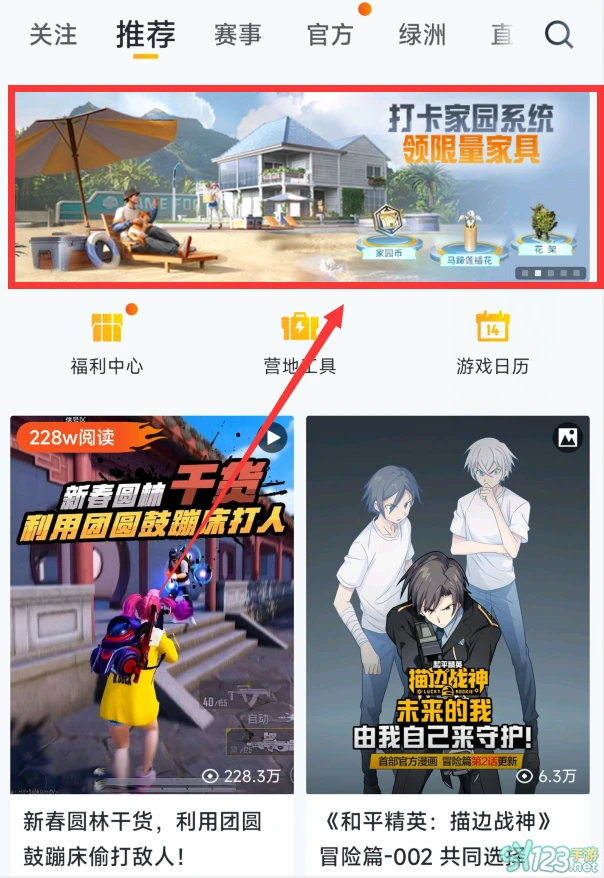This screenshot has width=604, height=878.
Task: Switch to the 关注 tab
Action: pos(53,36)
